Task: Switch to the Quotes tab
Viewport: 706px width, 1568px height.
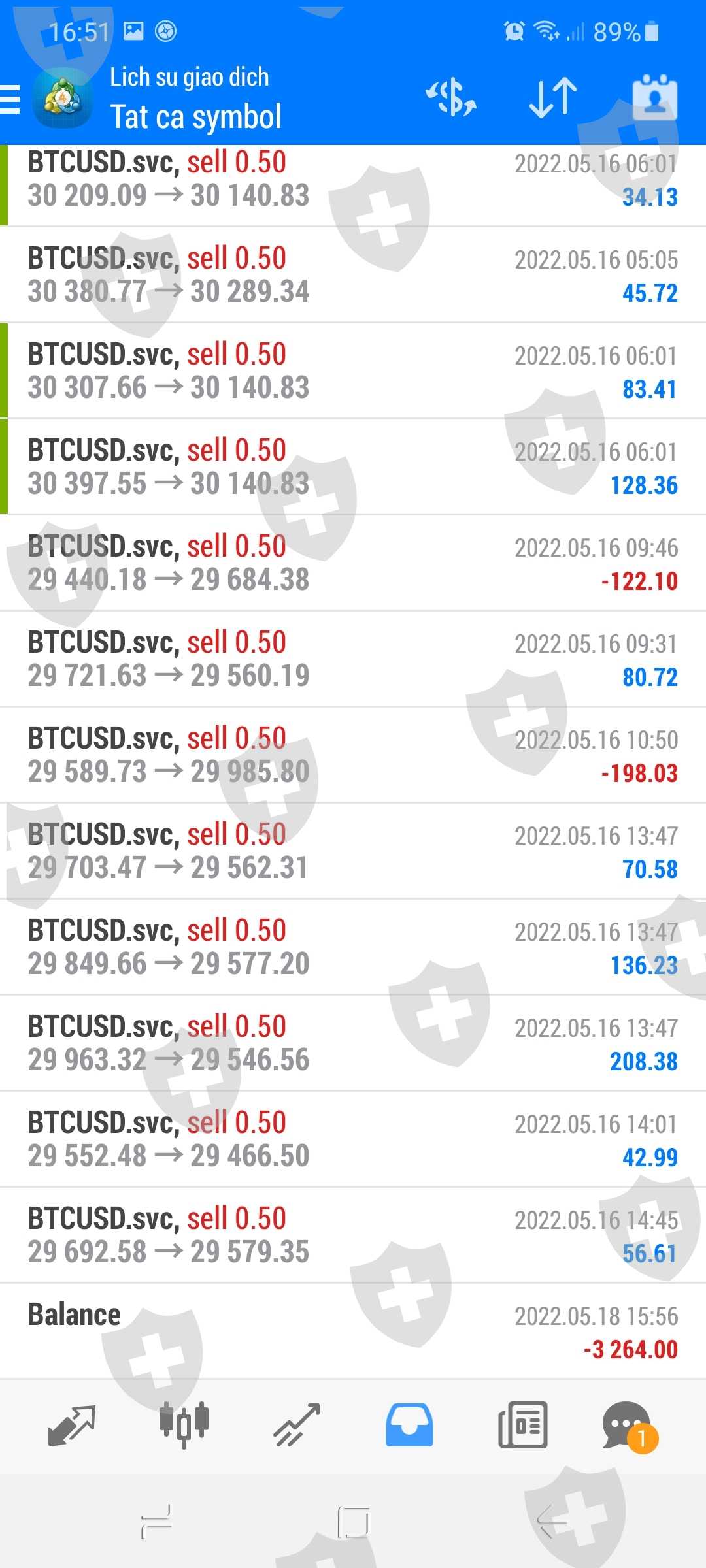Action: coord(72,1426)
